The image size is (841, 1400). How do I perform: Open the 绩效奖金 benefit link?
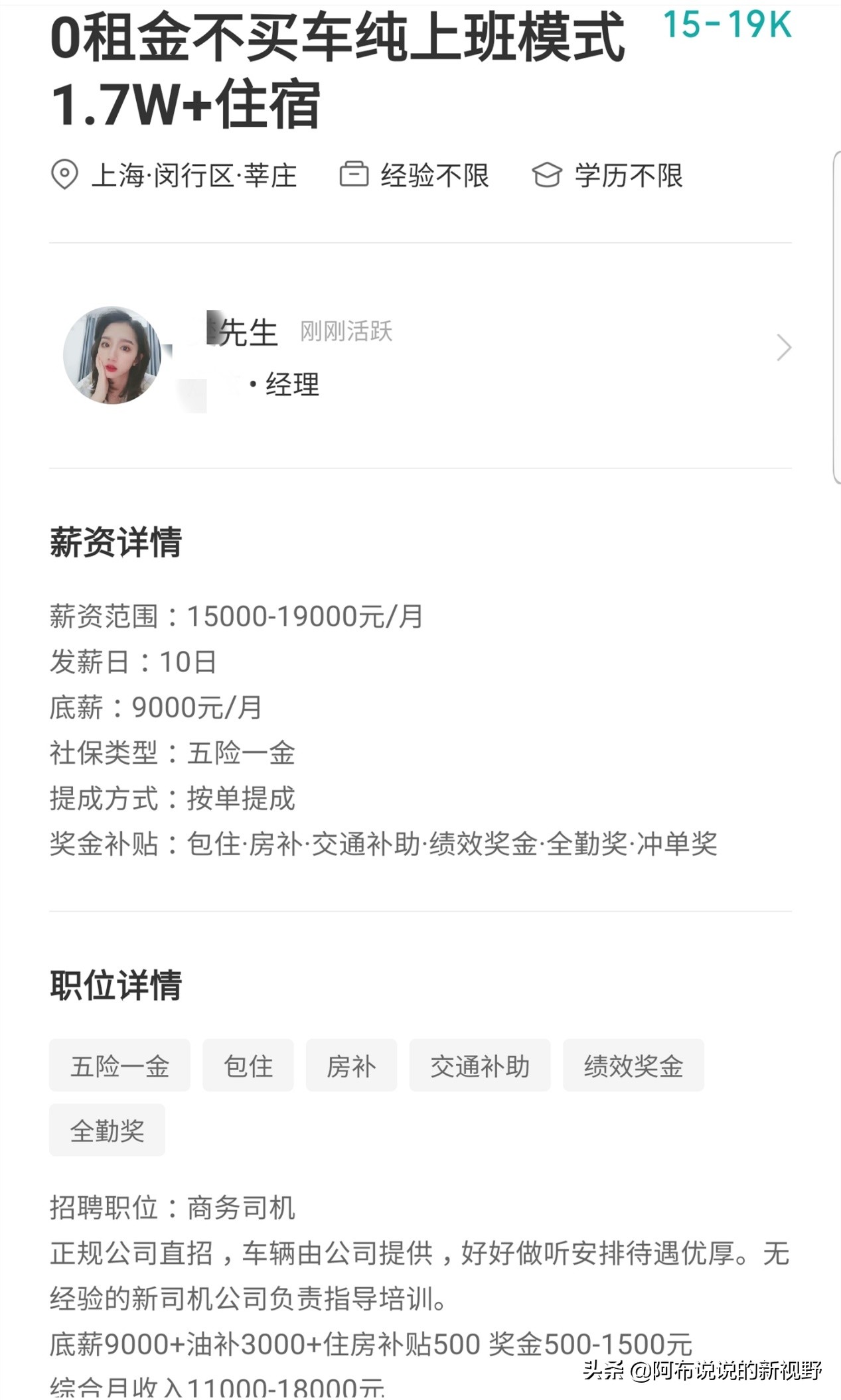tap(633, 1065)
